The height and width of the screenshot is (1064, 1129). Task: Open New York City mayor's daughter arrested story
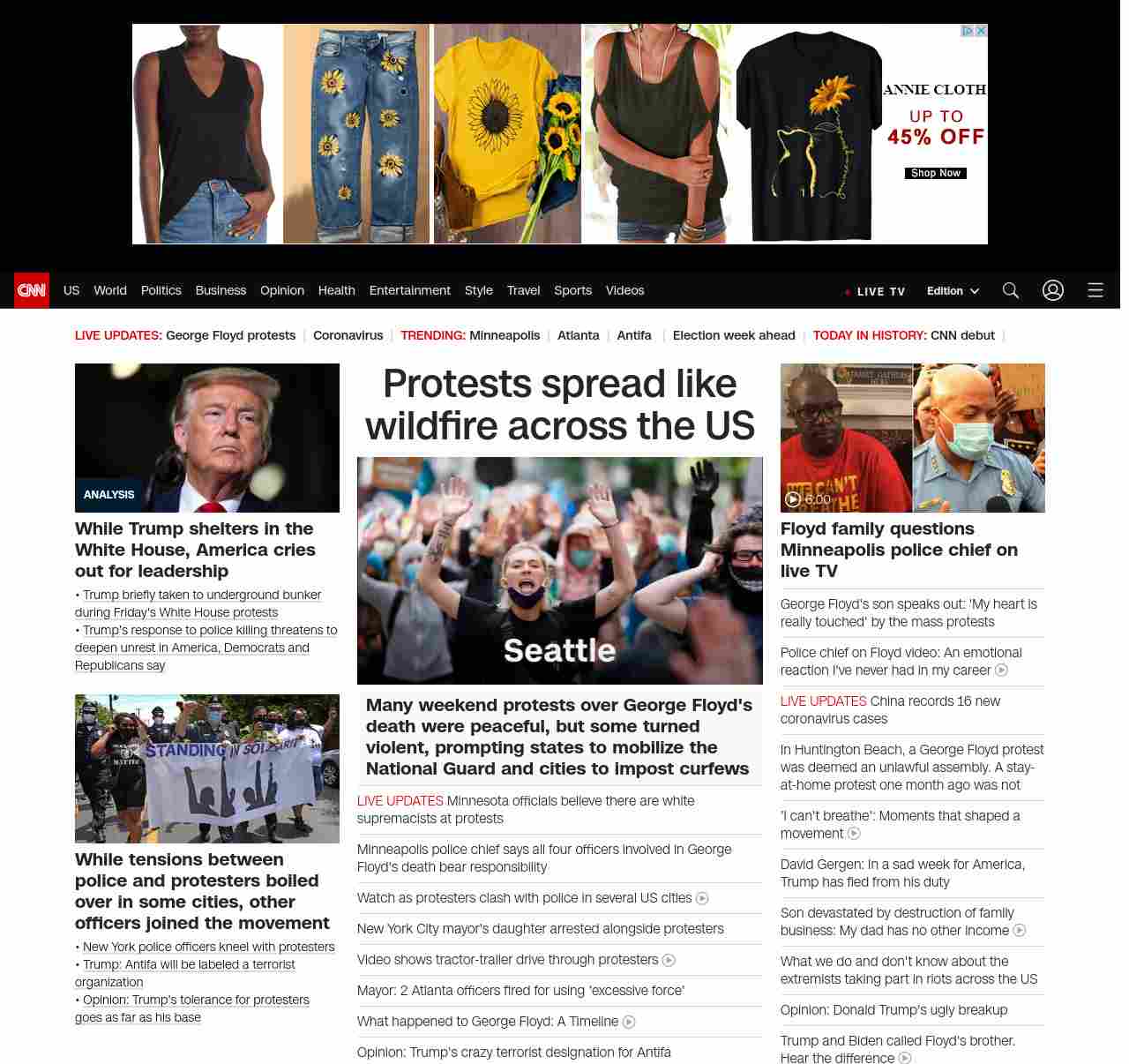click(540, 929)
